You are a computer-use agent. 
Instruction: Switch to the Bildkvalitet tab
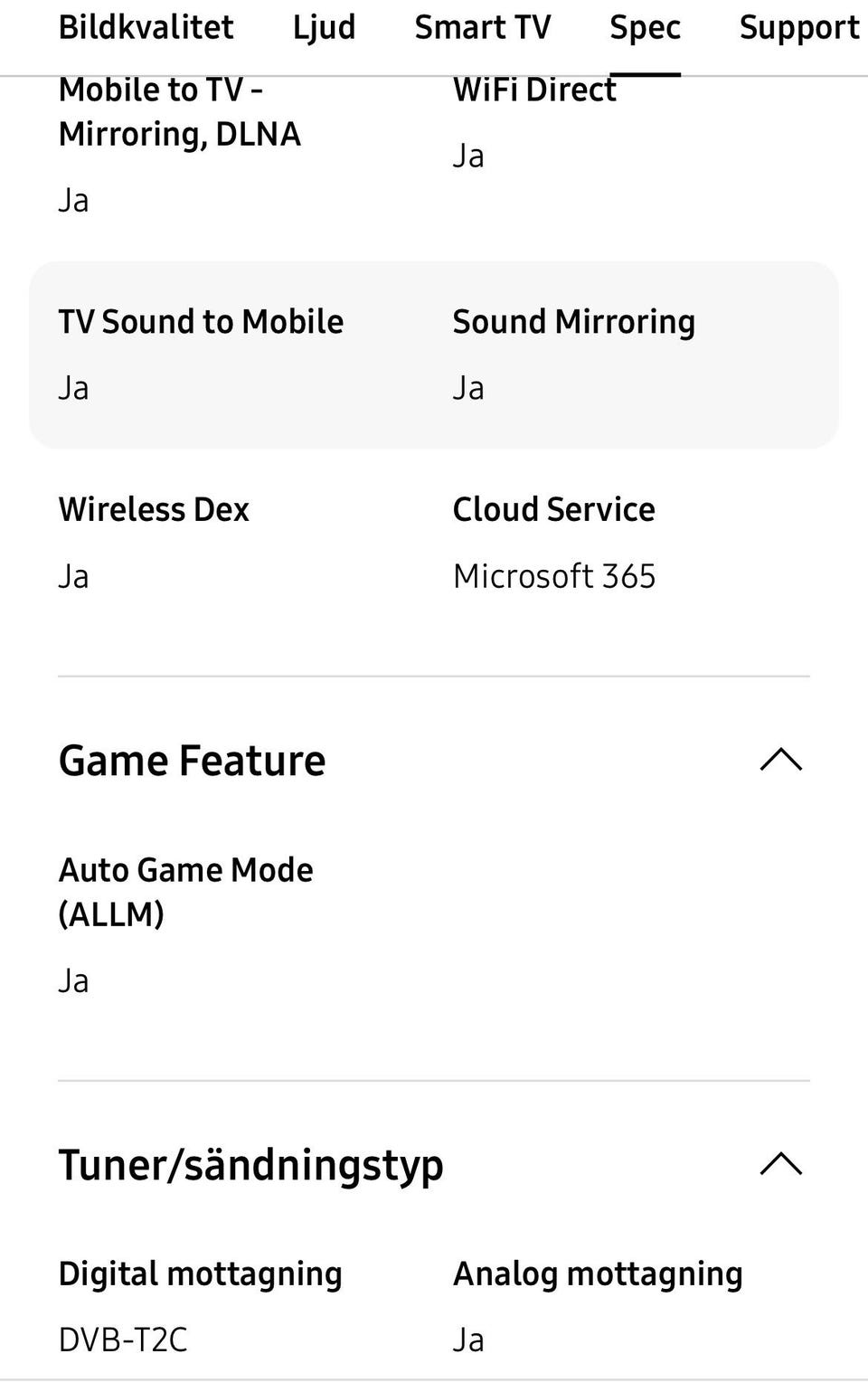pos(146,28)
